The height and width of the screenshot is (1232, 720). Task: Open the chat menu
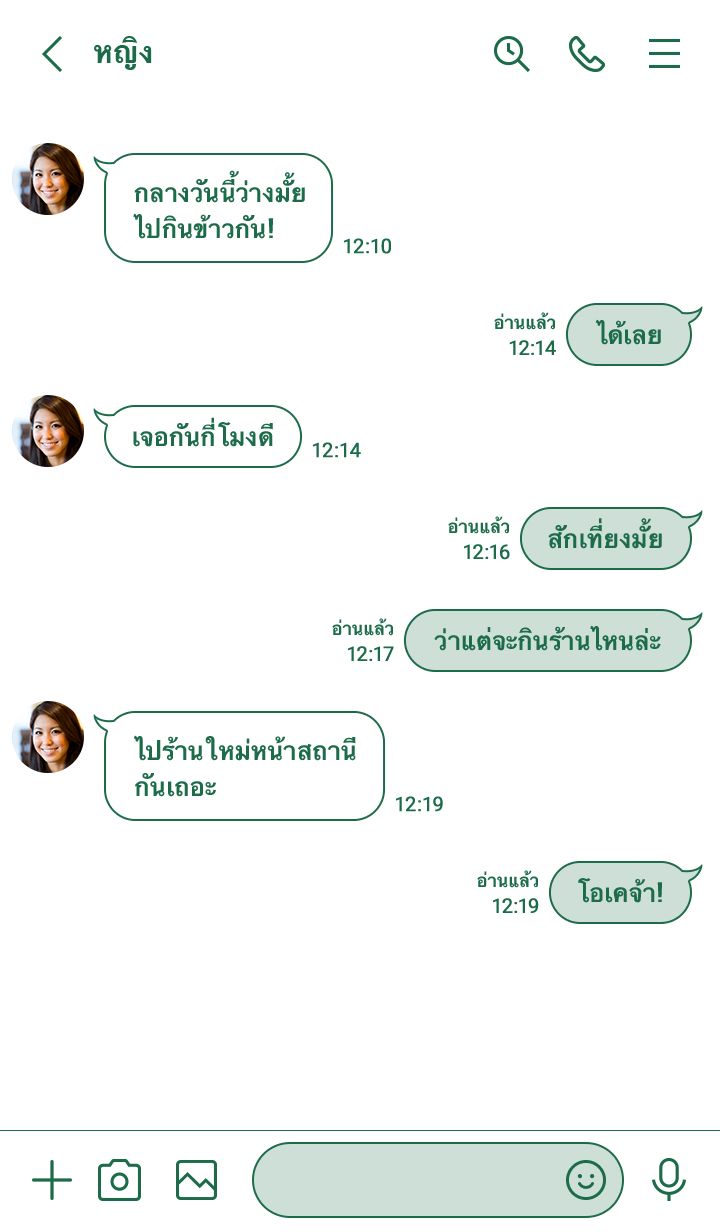pyautogui.click(x=664, y=54)
